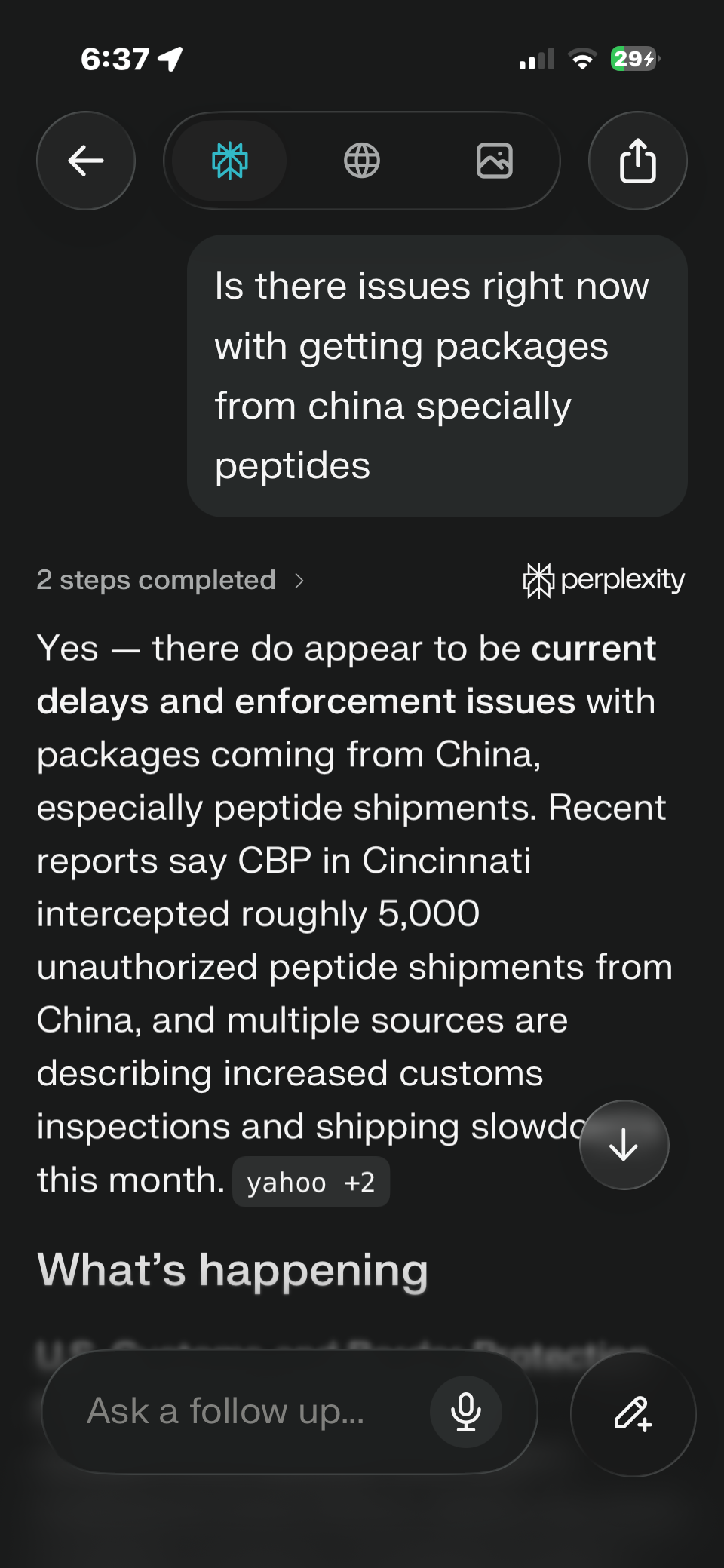Switch to the globe sources tab
This screenshot has width=724, height=1568.
pyautogui.click(x=362, y=161)
